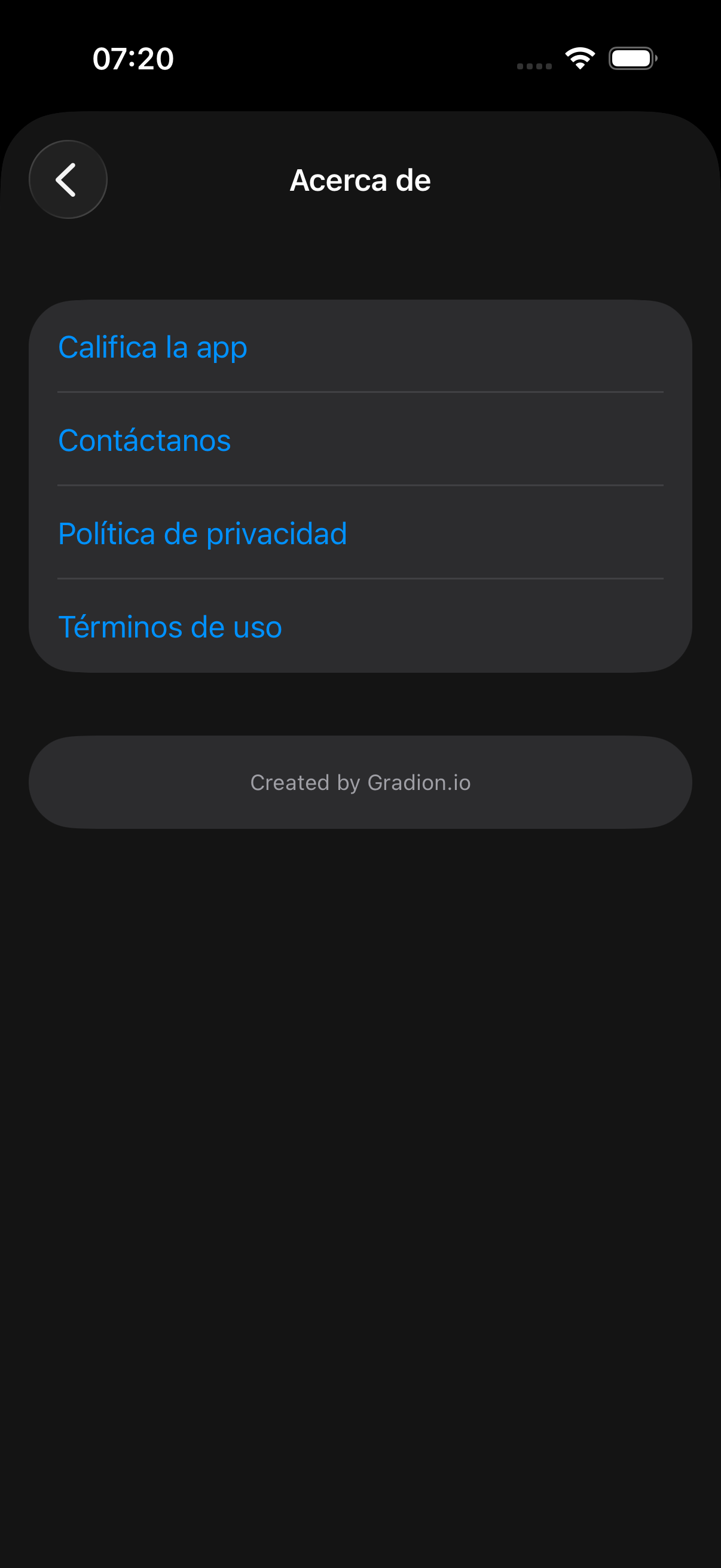
Task: Click the battery indicator
Action: point(632,58)
